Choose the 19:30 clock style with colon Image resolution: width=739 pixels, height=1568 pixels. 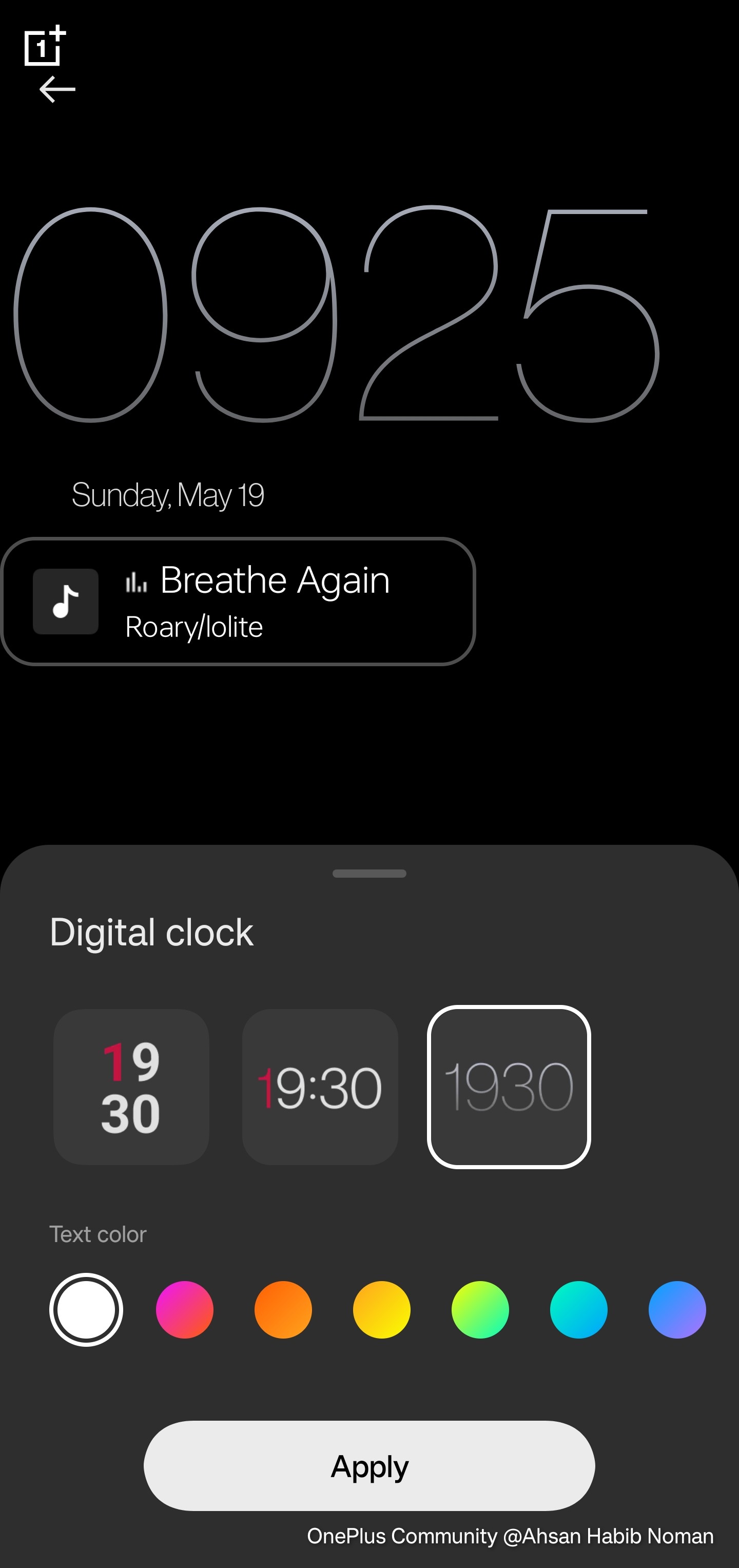point(320,1087)
